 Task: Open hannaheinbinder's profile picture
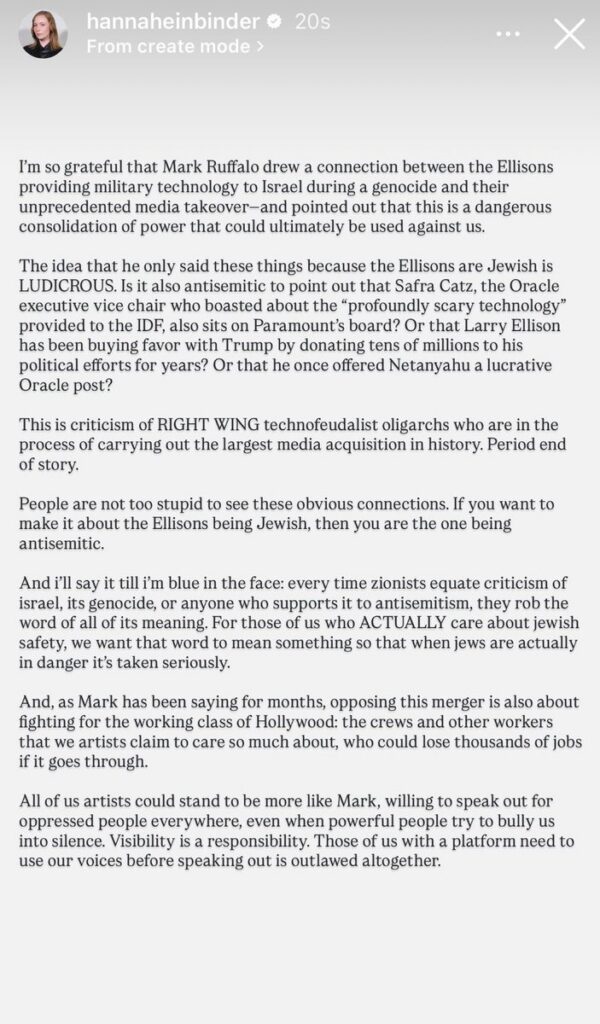[43, 33]
